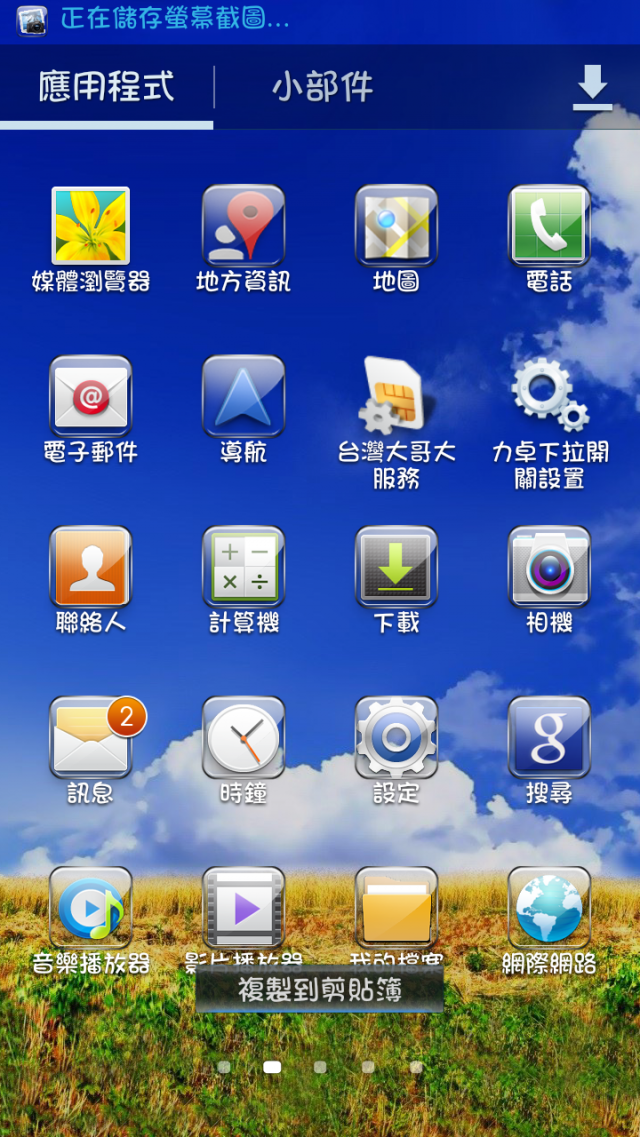Open 聯絡人 contacts
Image resolution: width=640 pixels, height=1138 pixels.
(91, 567)
